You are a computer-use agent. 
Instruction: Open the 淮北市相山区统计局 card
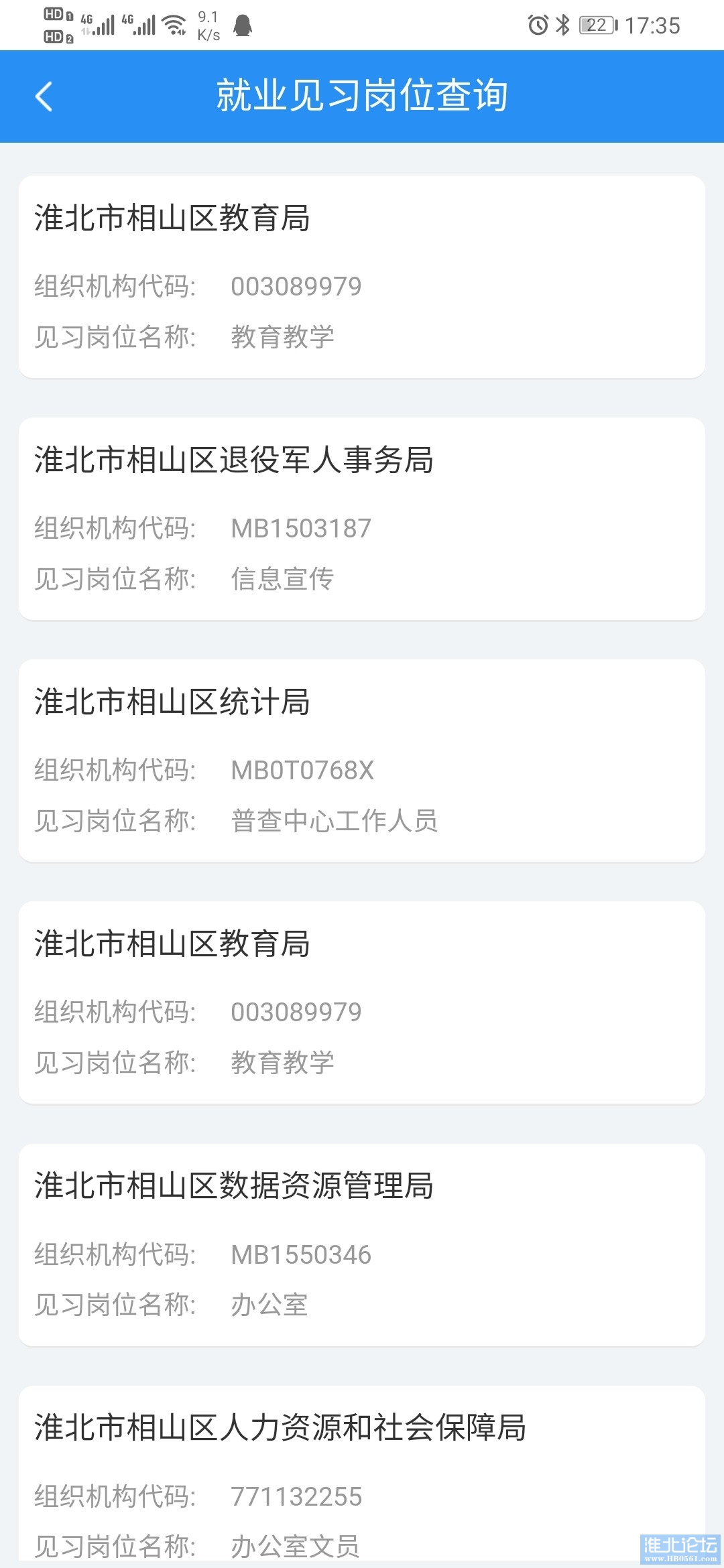tap(362, 760)
